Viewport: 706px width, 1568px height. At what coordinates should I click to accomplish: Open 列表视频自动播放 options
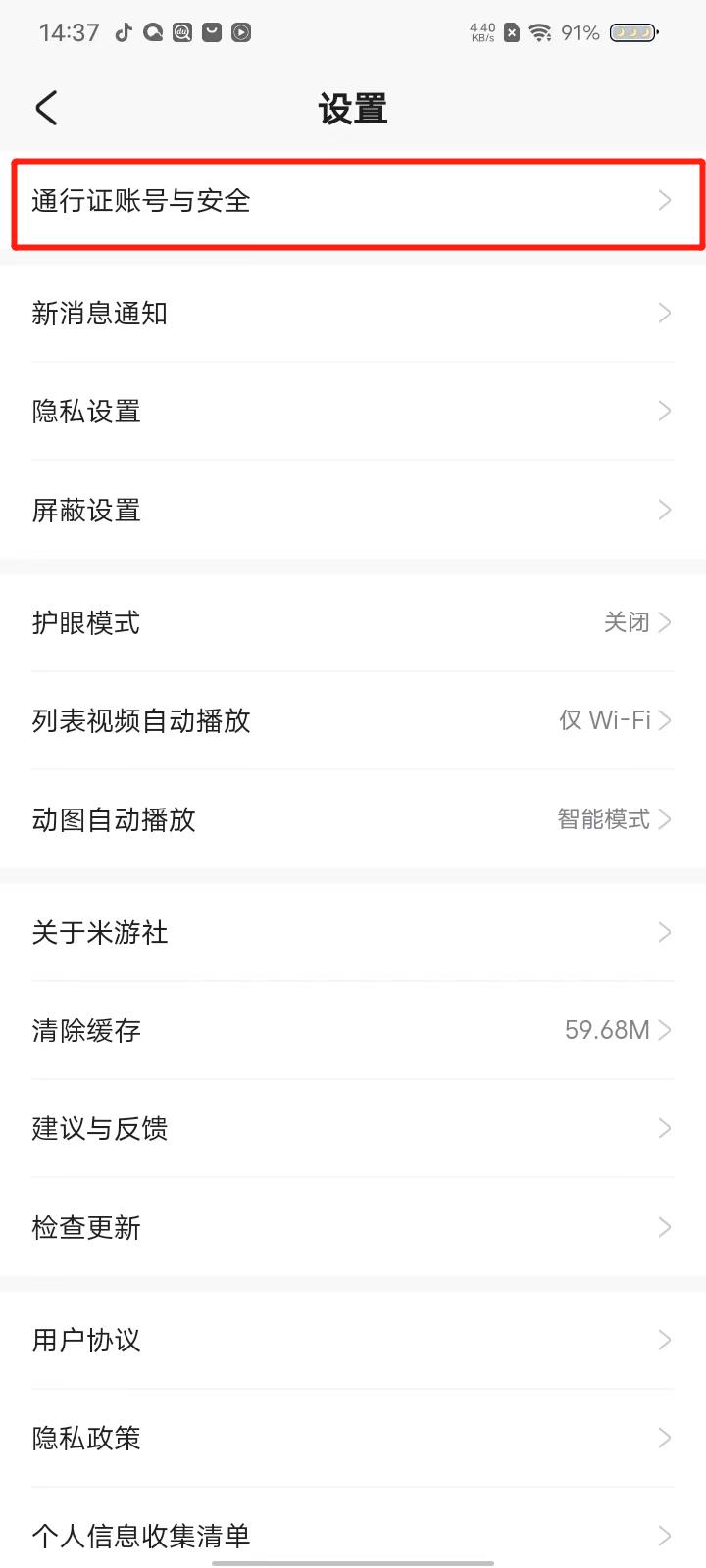[x=353, y=720]
